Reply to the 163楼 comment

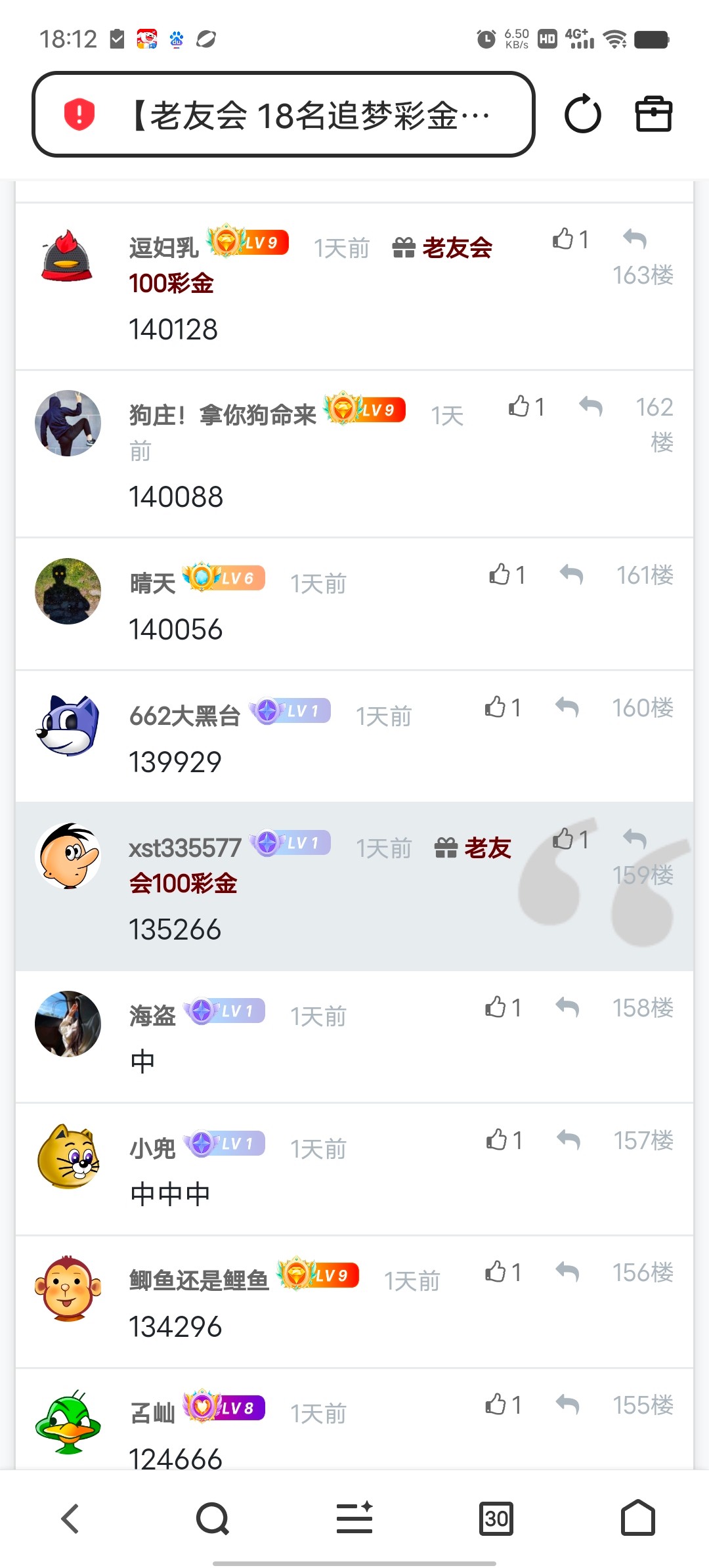pyautogui.click(x=635, y=239)
